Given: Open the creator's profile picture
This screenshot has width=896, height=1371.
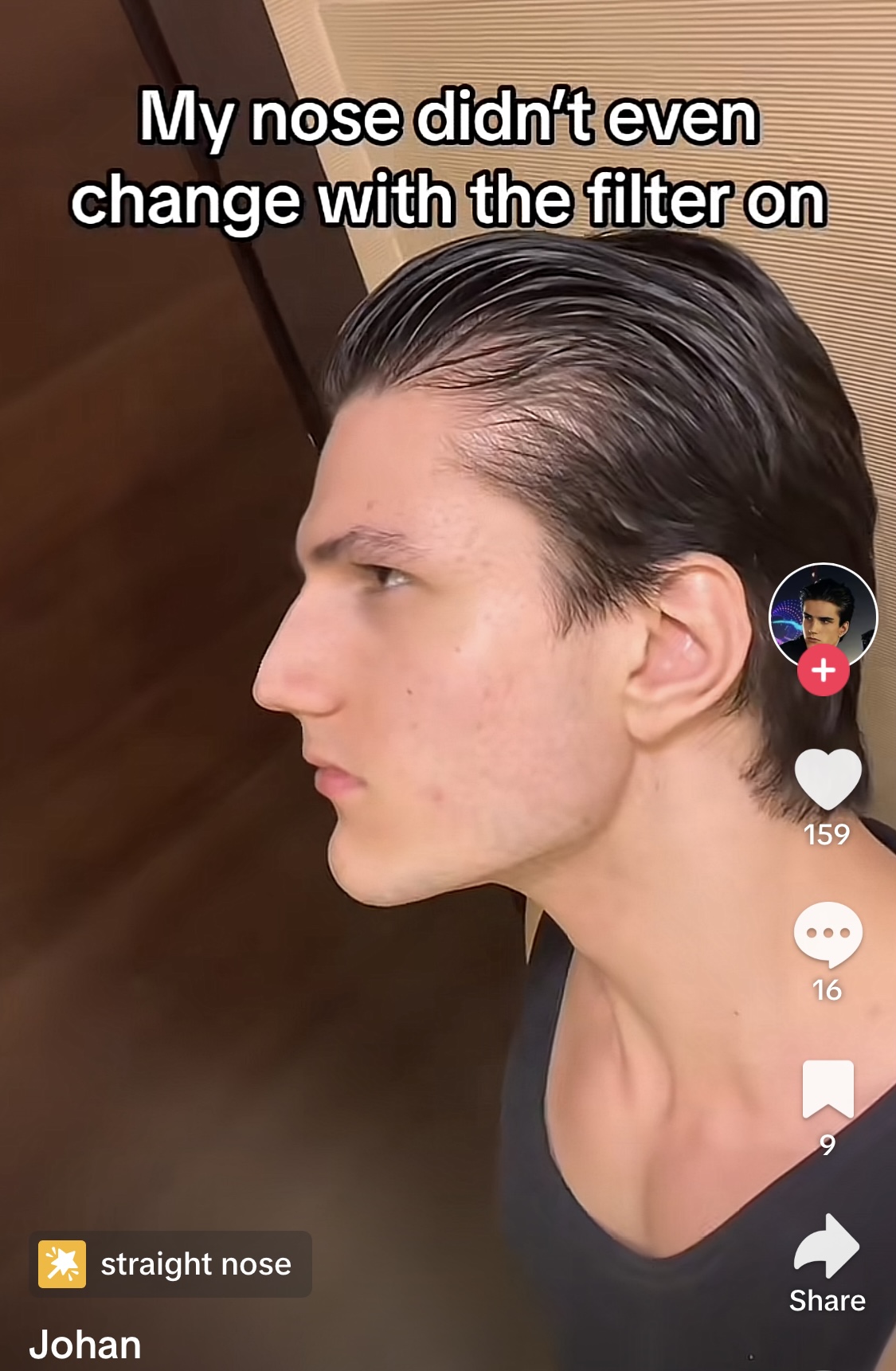Looking at the screenshot, I should point(823,612).
